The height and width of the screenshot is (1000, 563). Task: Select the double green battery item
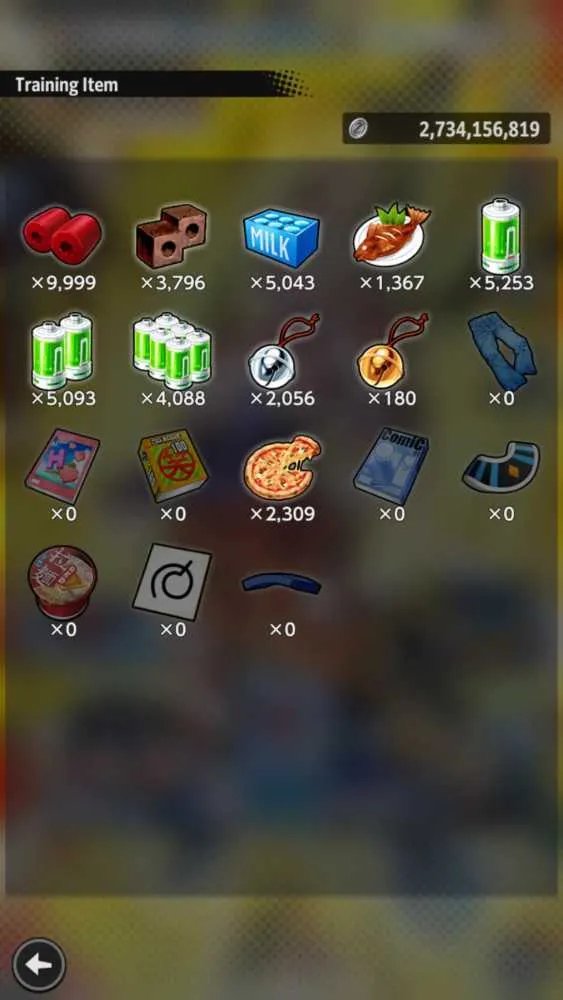point(62,351)
